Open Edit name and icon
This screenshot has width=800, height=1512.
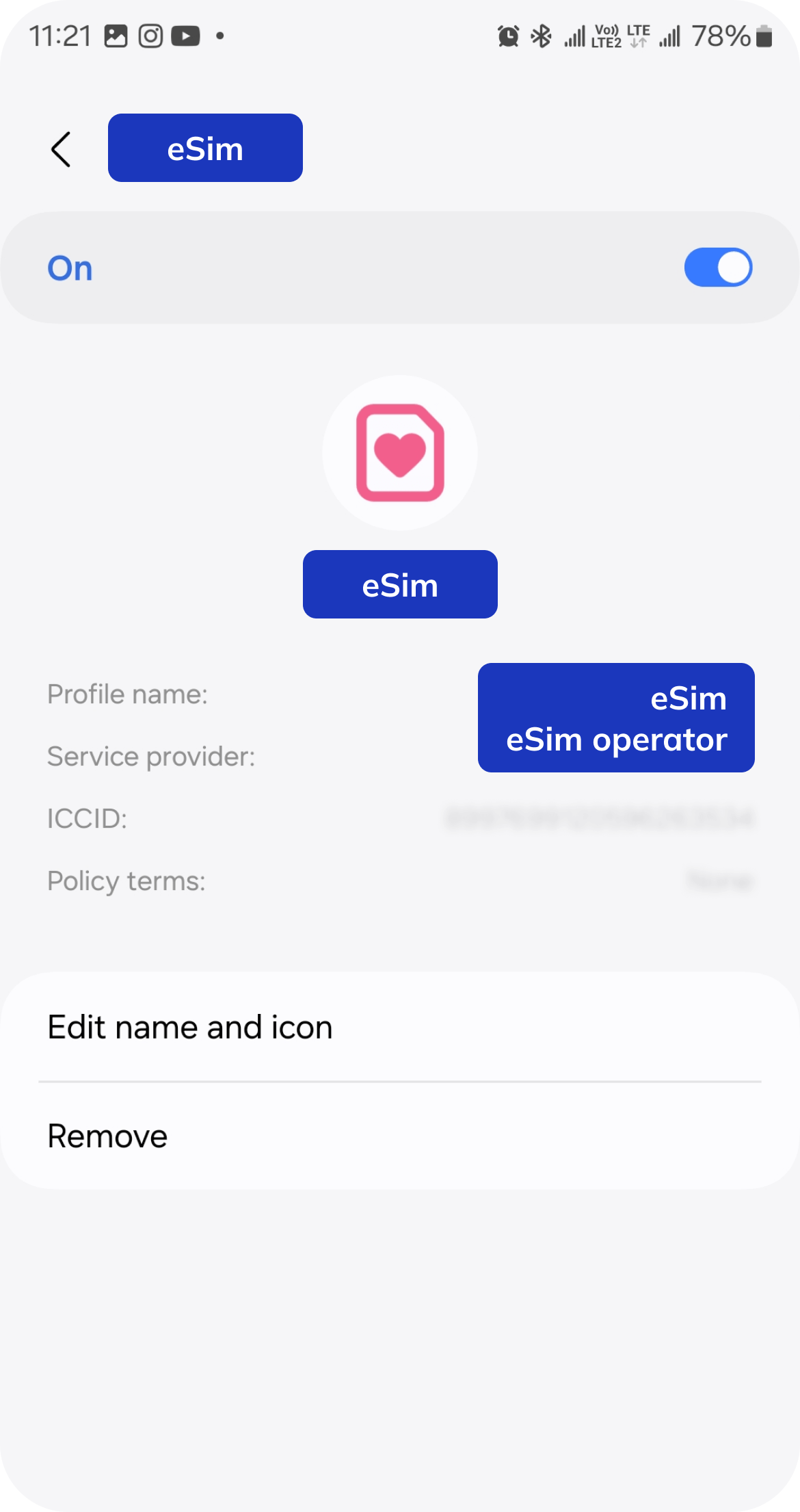click(x=190, y=1028)
